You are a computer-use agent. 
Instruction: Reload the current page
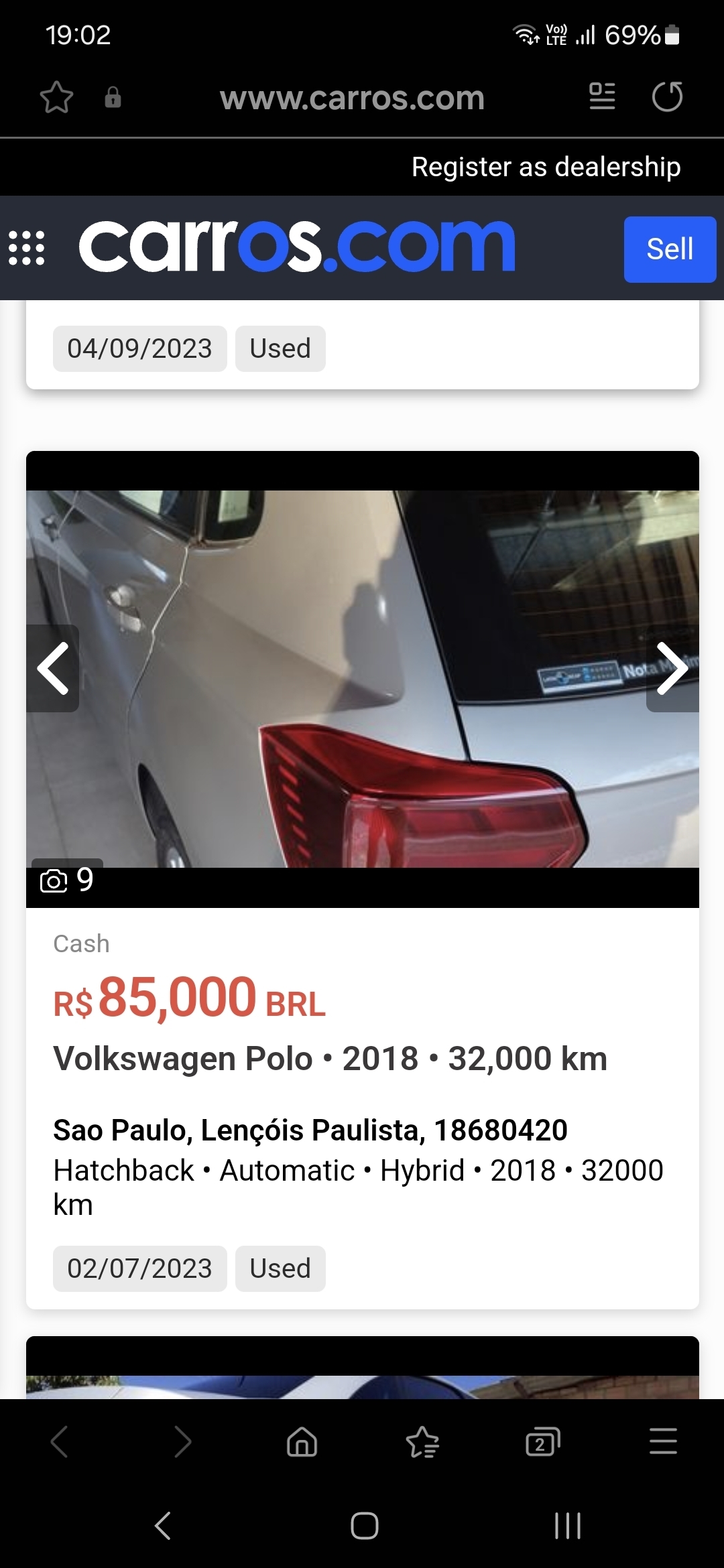click(x=667, y=96)
